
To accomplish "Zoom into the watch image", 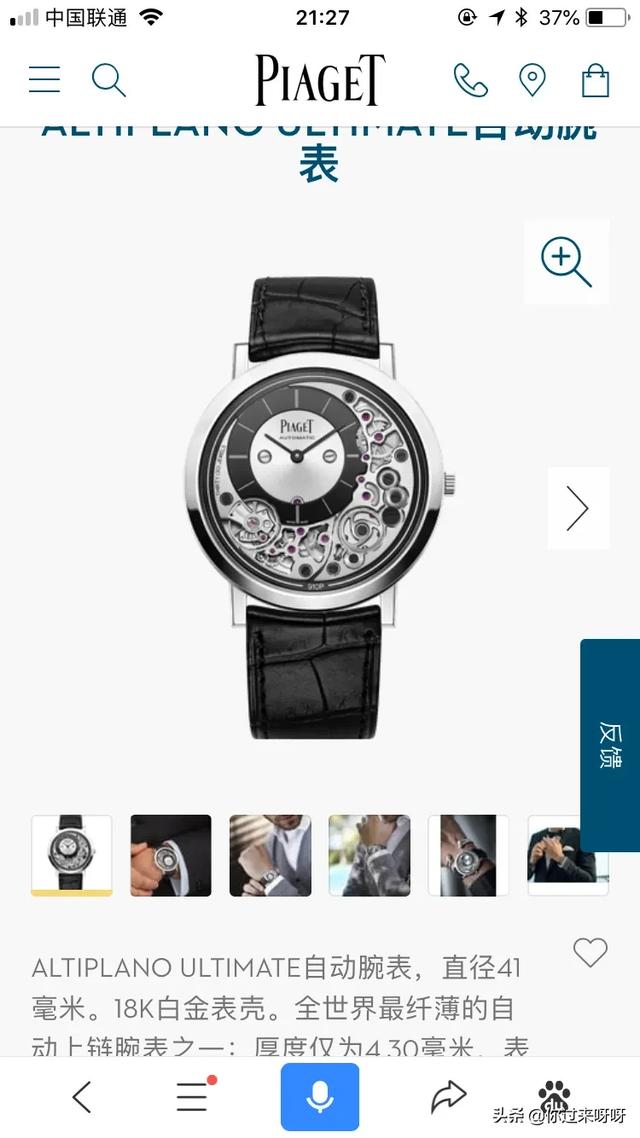I will pos(566,262).
